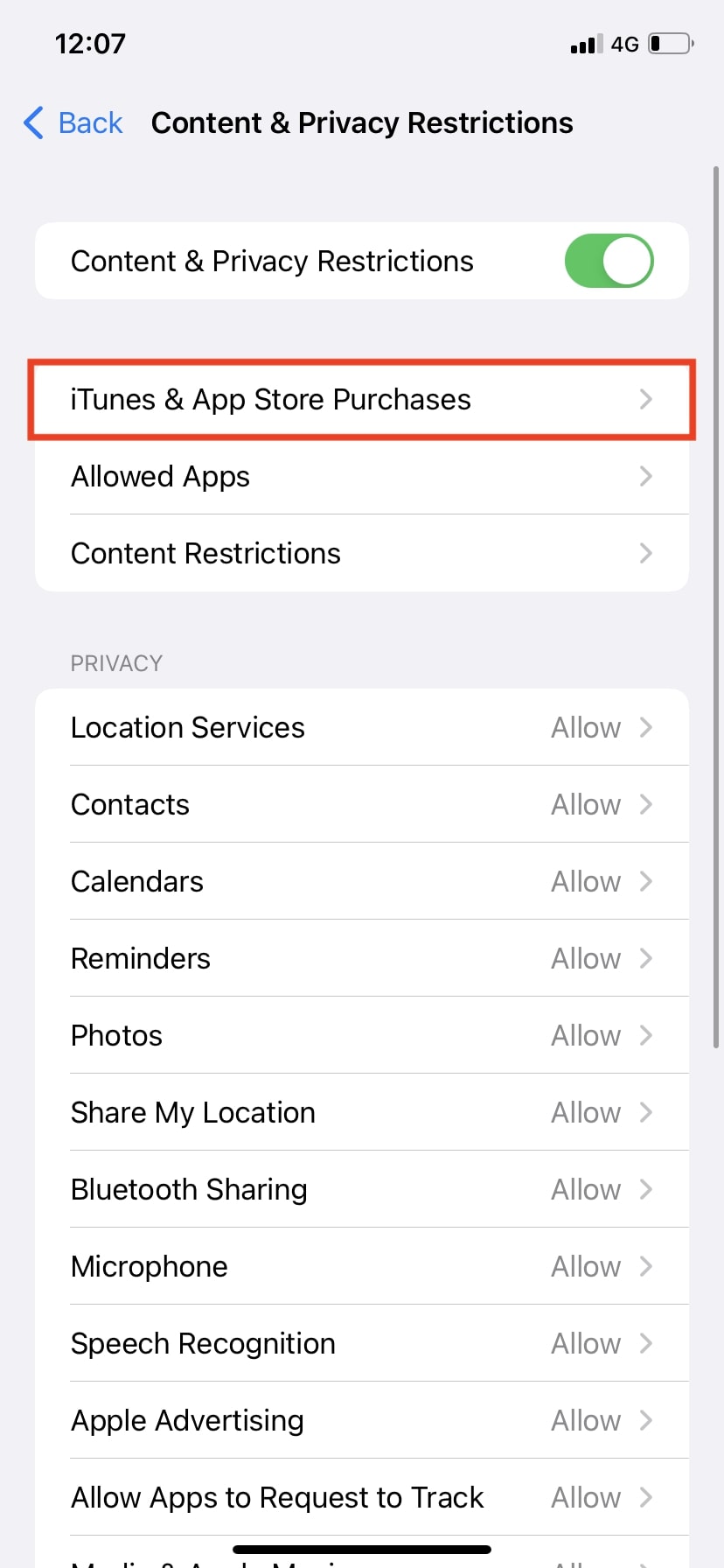This screenshot has height=1568, width=724.
Task: Open Allow Apps to Request to Track
Action: pos(362,1497)
